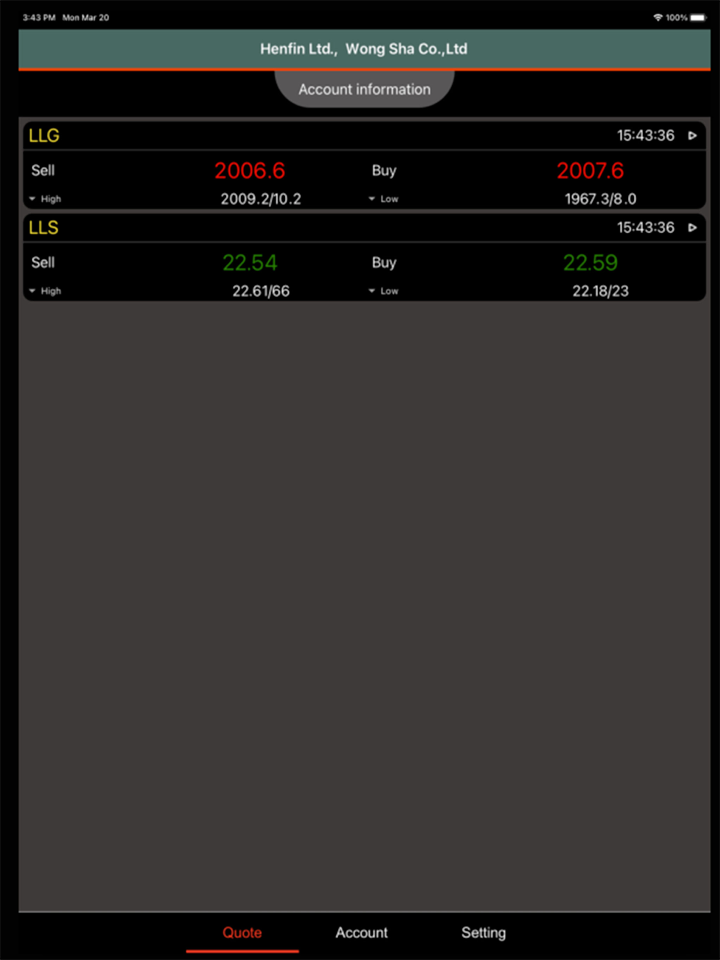Open the High dropdown under LLS
Screen dimensions: 720x960
click(44, 291)
